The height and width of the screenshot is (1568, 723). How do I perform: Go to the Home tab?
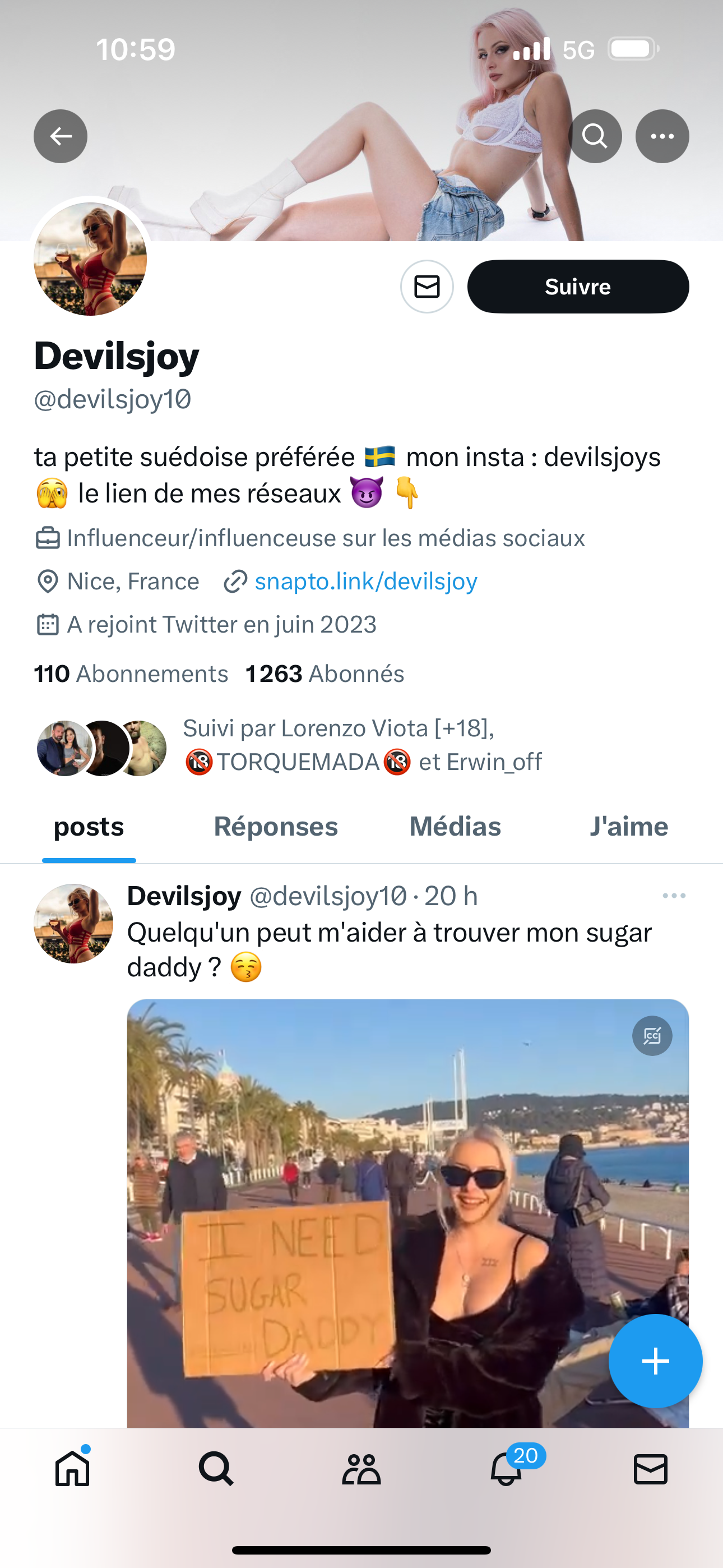click(x=72, y=1469)
